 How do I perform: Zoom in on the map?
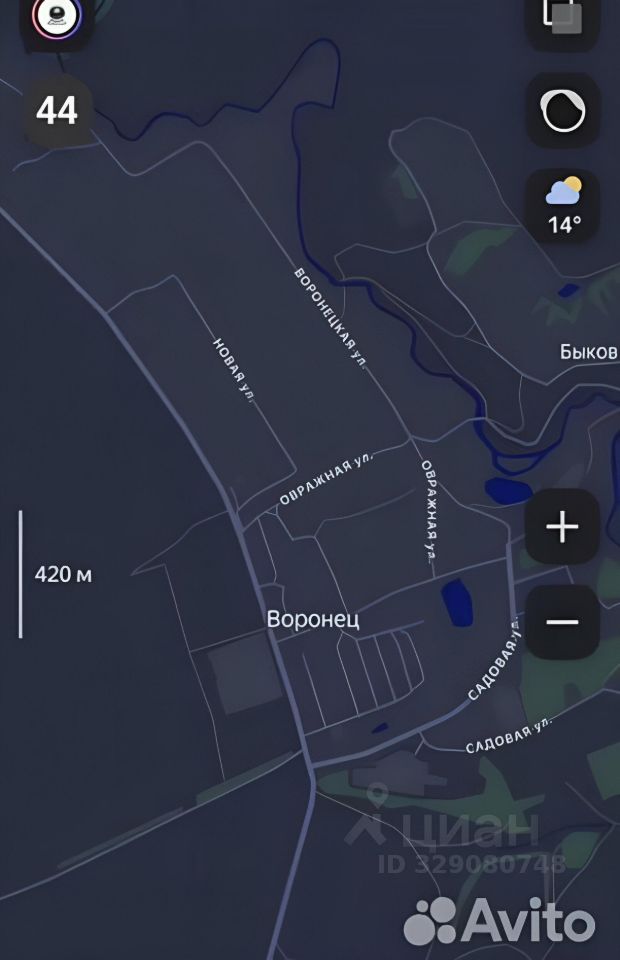[562, 526]
